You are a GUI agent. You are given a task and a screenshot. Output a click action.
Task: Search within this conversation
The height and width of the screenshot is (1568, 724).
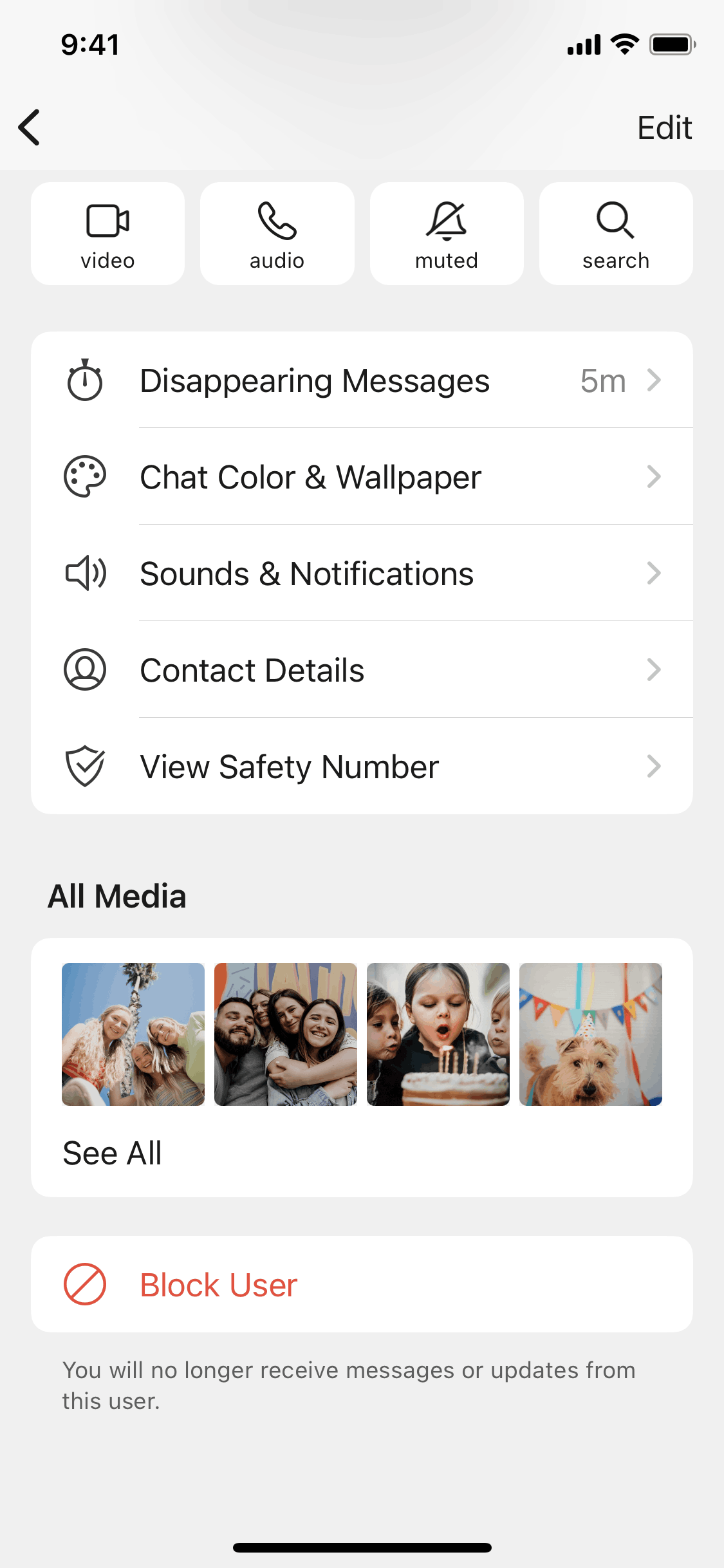[615, 234]
